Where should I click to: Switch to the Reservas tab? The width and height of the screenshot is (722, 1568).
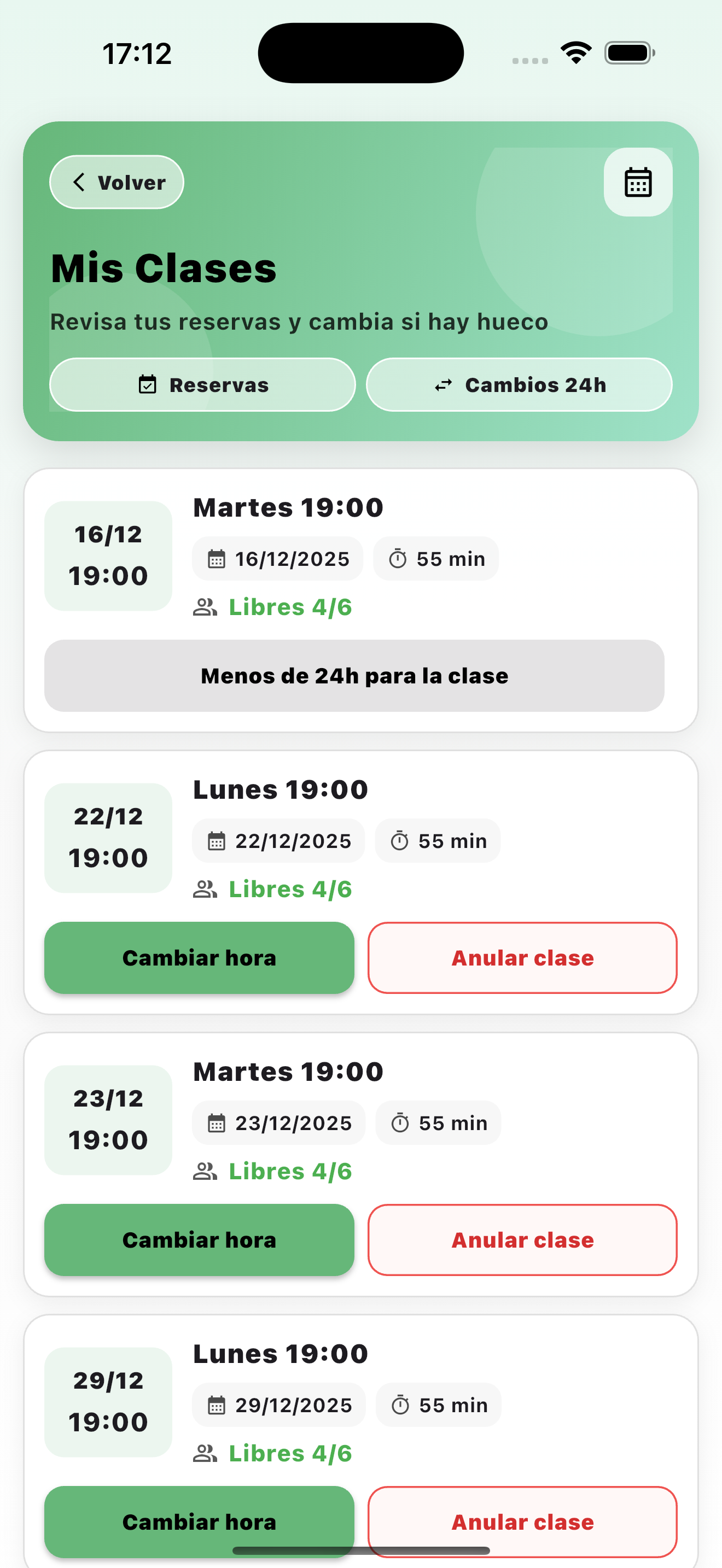tap(202, 385)
